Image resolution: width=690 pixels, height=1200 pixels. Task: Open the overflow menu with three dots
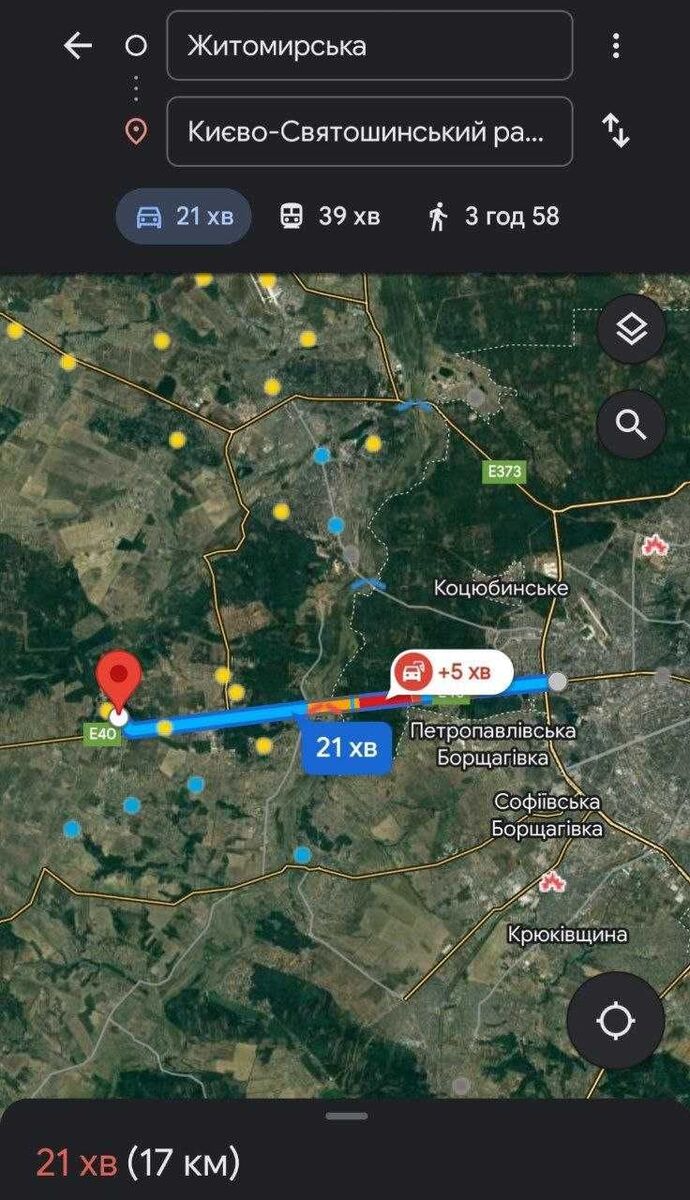[x=615, y=46]
